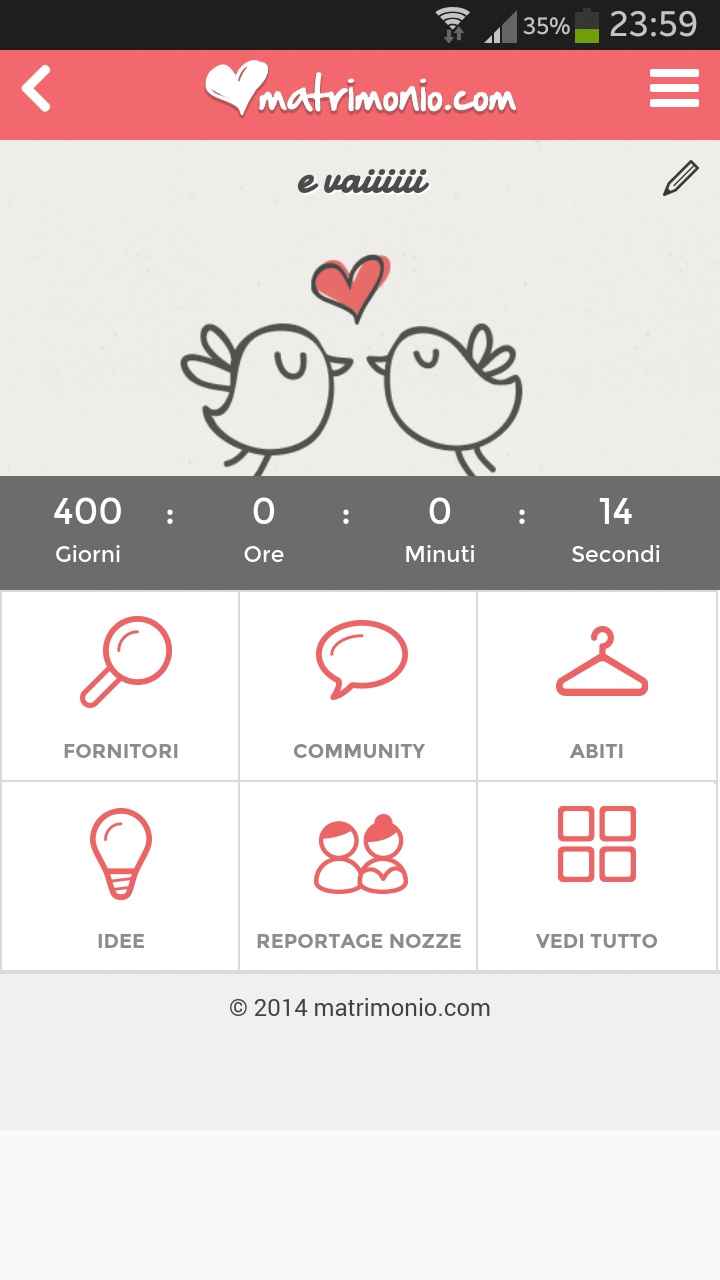Browse the Abiti category
Viewport: 720px width, 1280px height.
(597, 687)
